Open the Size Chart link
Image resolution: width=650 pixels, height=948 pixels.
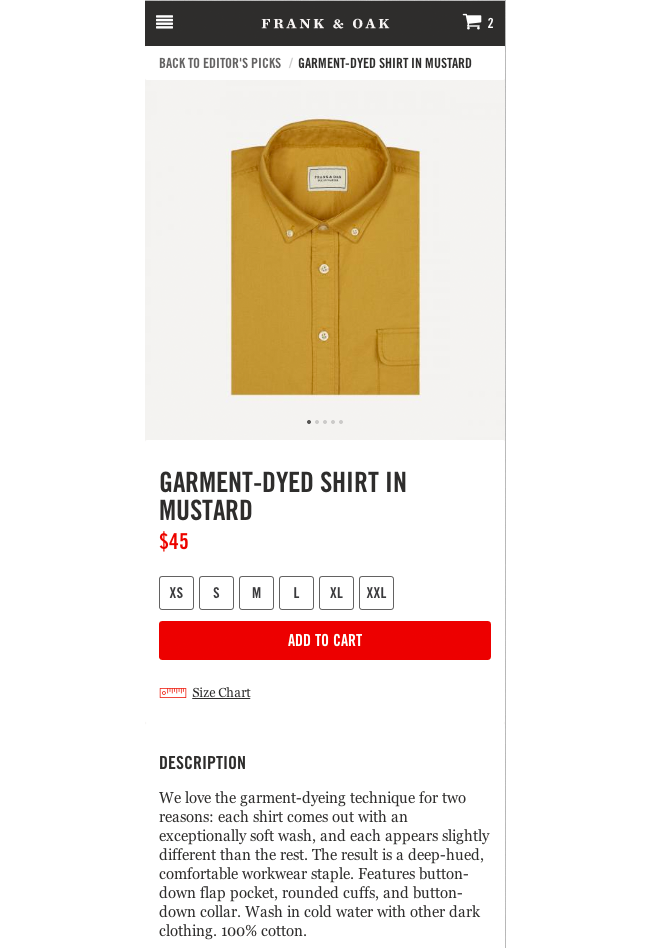coord(221,693)
